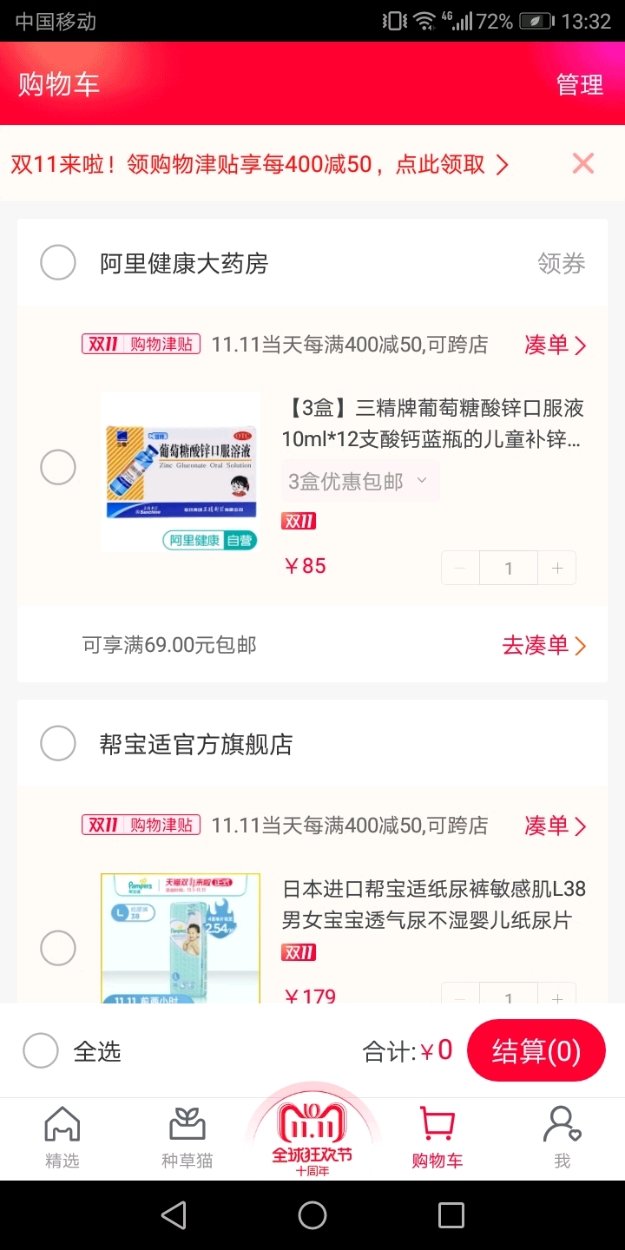Image resolution: width=625 pixels, height=1250 pixels.
Task: Open 凑单 under 阿里健康大药房
Action: (x=555, y=346)
